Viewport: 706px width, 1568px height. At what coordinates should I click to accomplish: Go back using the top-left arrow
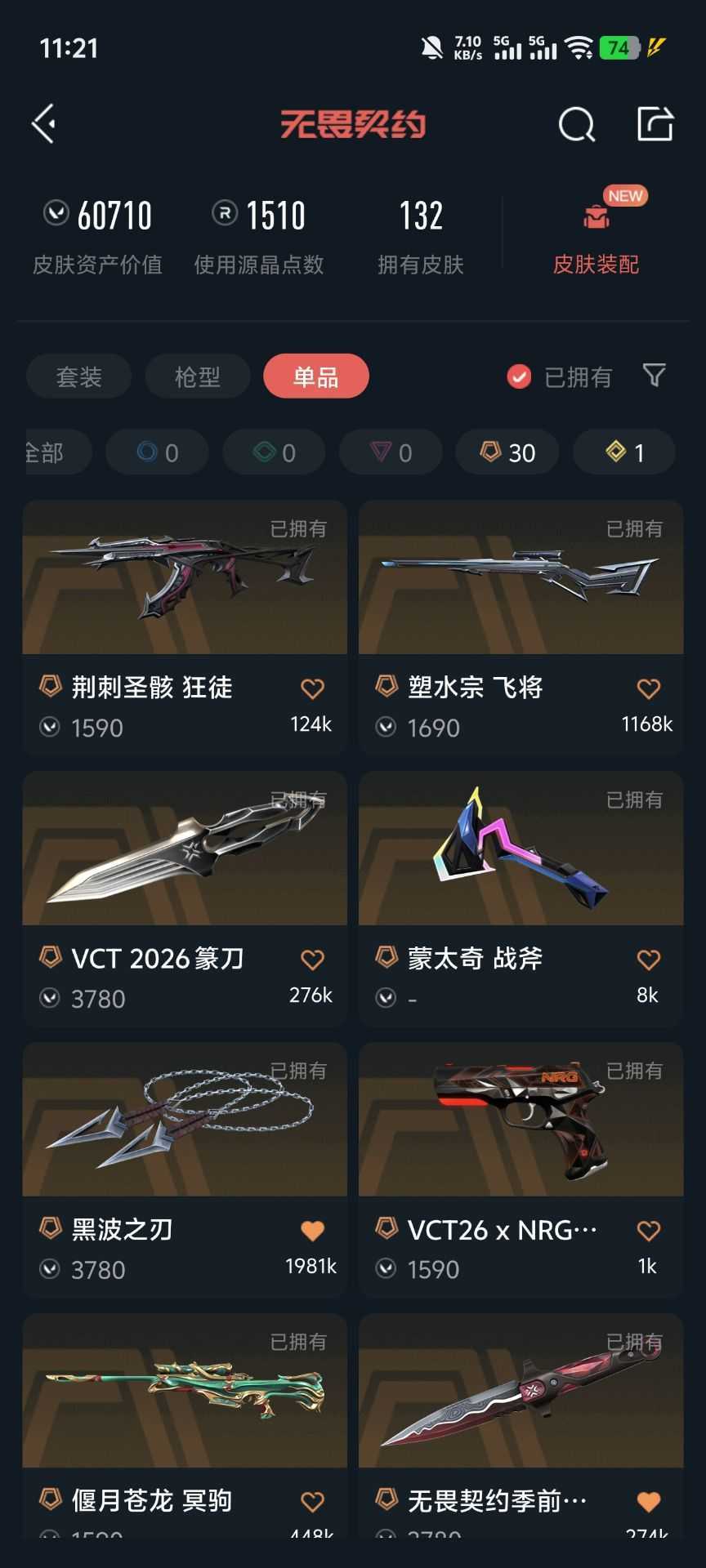[x=44, y=124]
